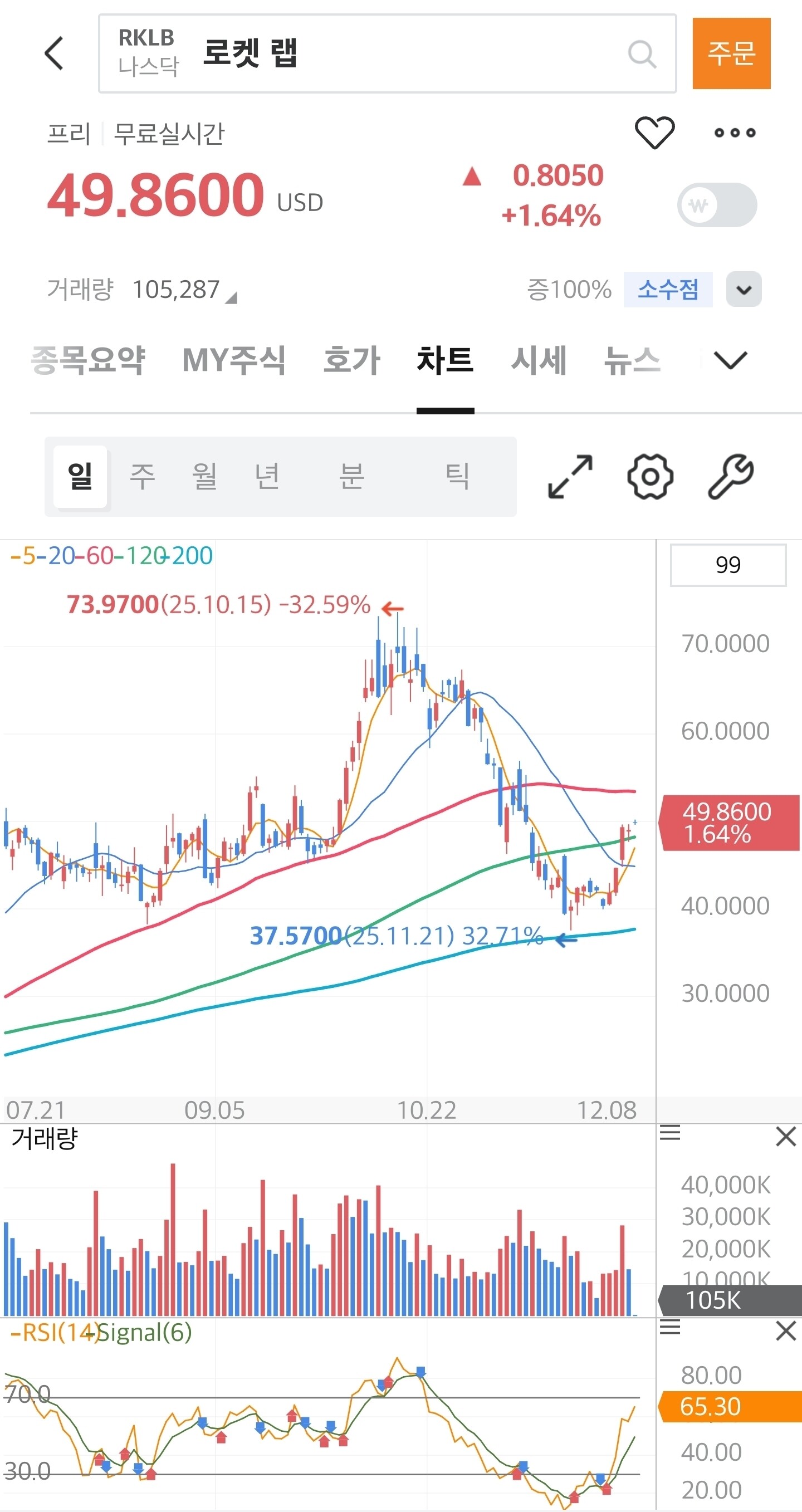The width and height of the screenshot is (802, 1512).
Task: Expand the chart to full screen
Action: 570,477
